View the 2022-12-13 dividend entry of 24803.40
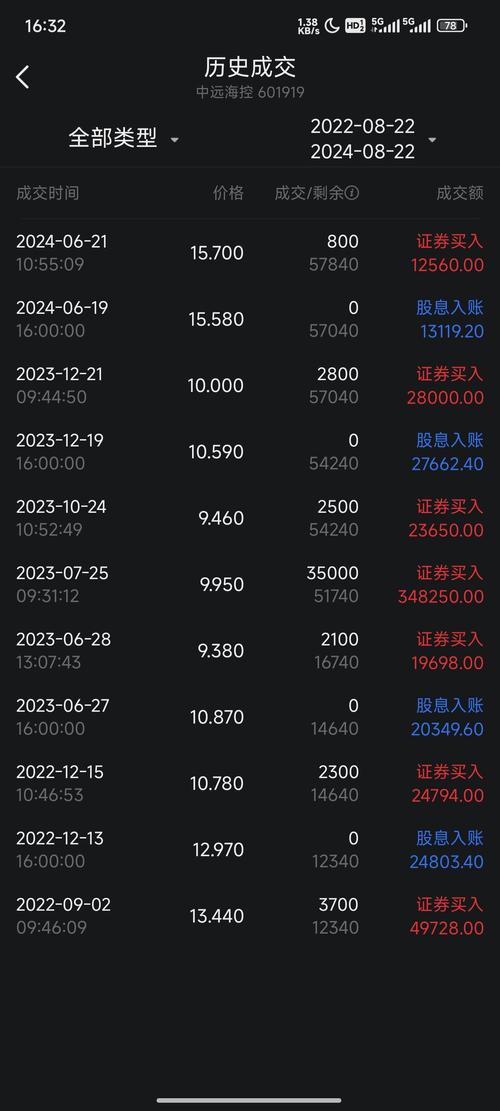 pyautogui.click(x=250, y=850)
